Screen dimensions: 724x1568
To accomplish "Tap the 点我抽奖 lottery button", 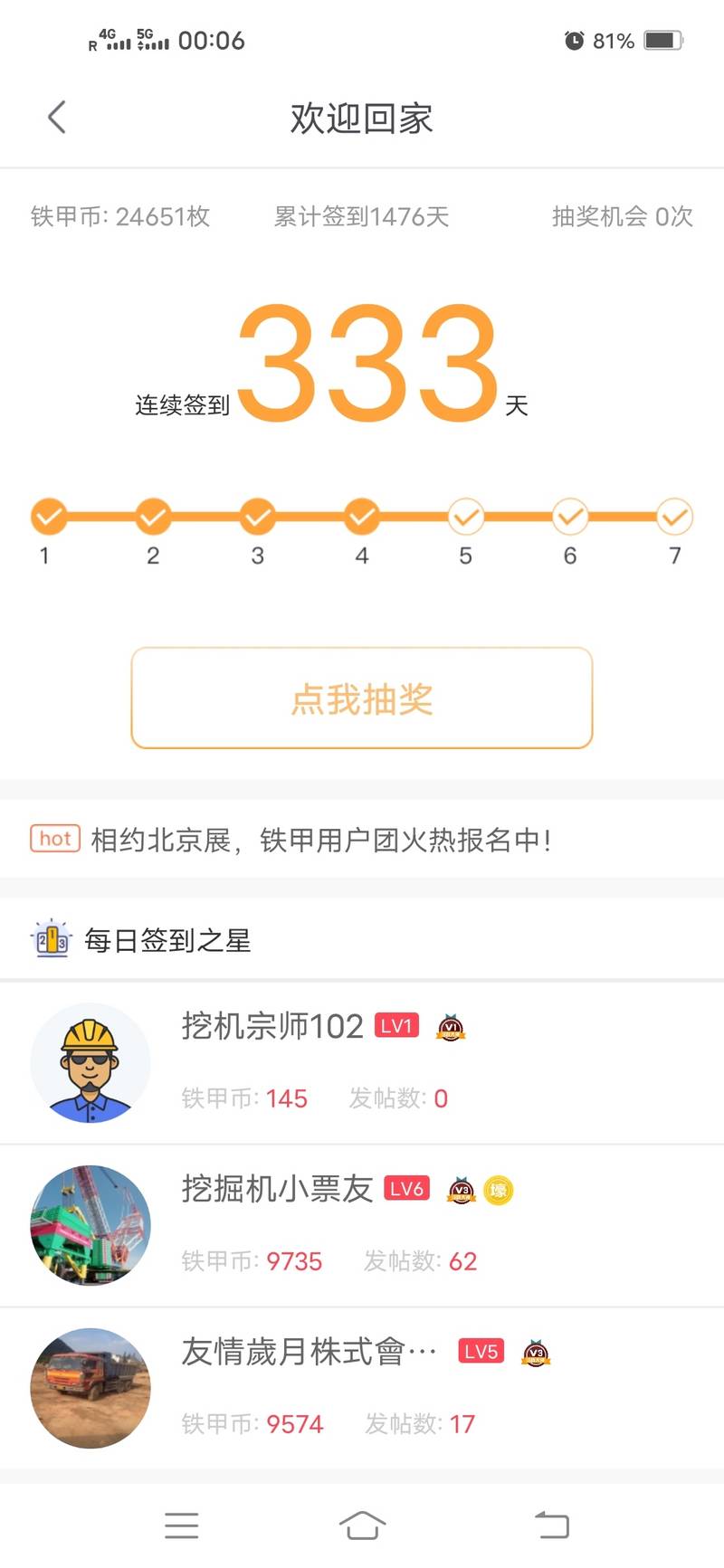I will pos(362,698).
